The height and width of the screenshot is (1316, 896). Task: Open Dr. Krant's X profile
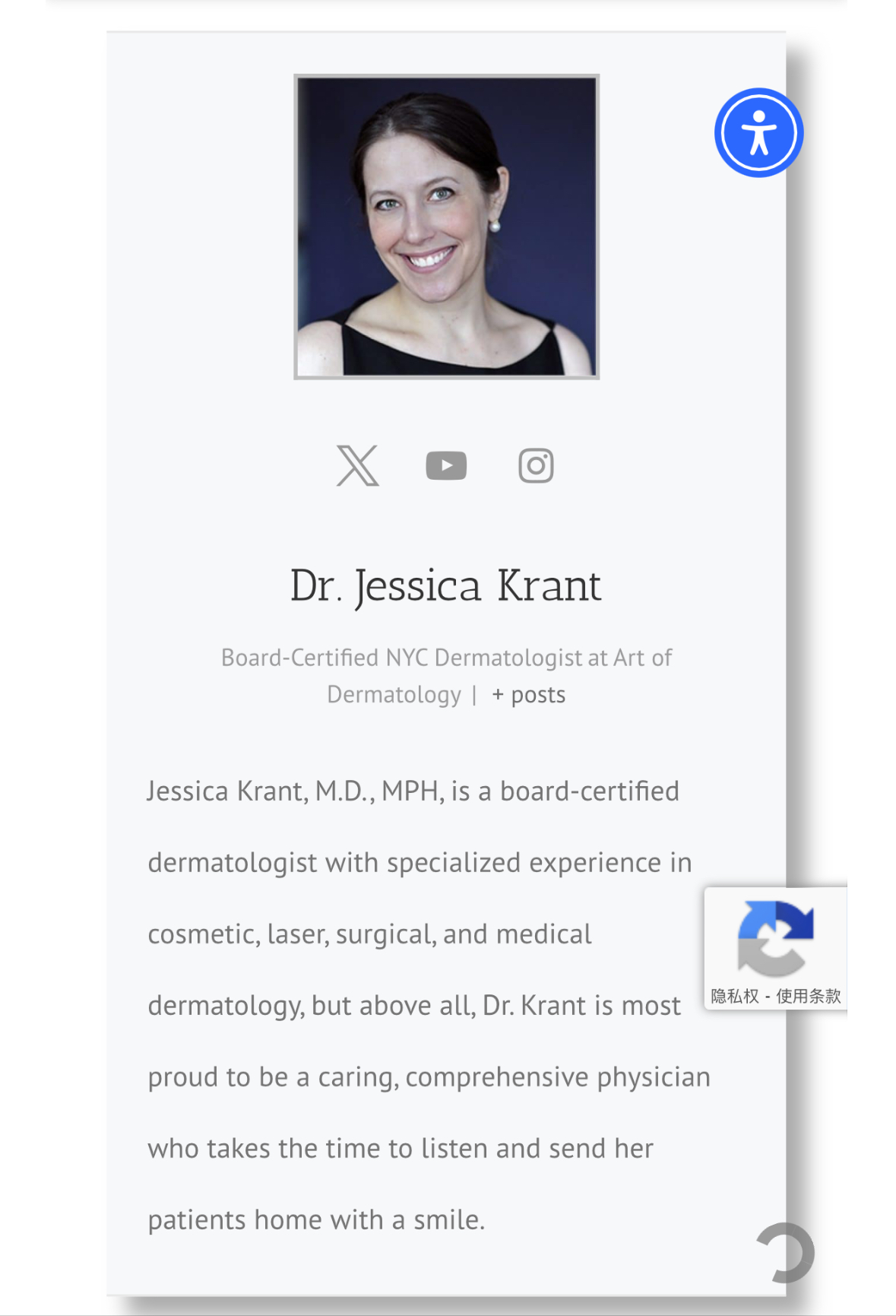(357, 465)
